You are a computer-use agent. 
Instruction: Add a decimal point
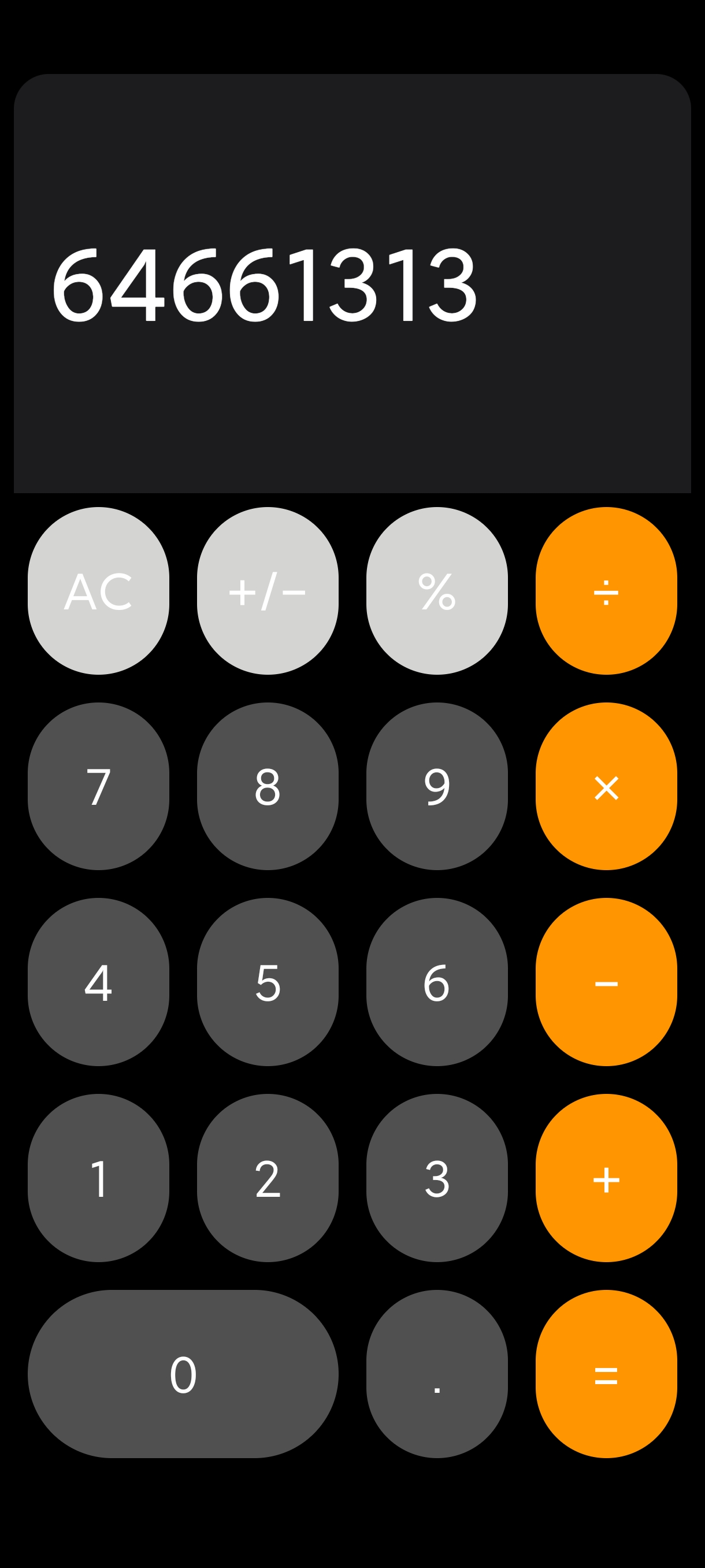[437, 1373]
